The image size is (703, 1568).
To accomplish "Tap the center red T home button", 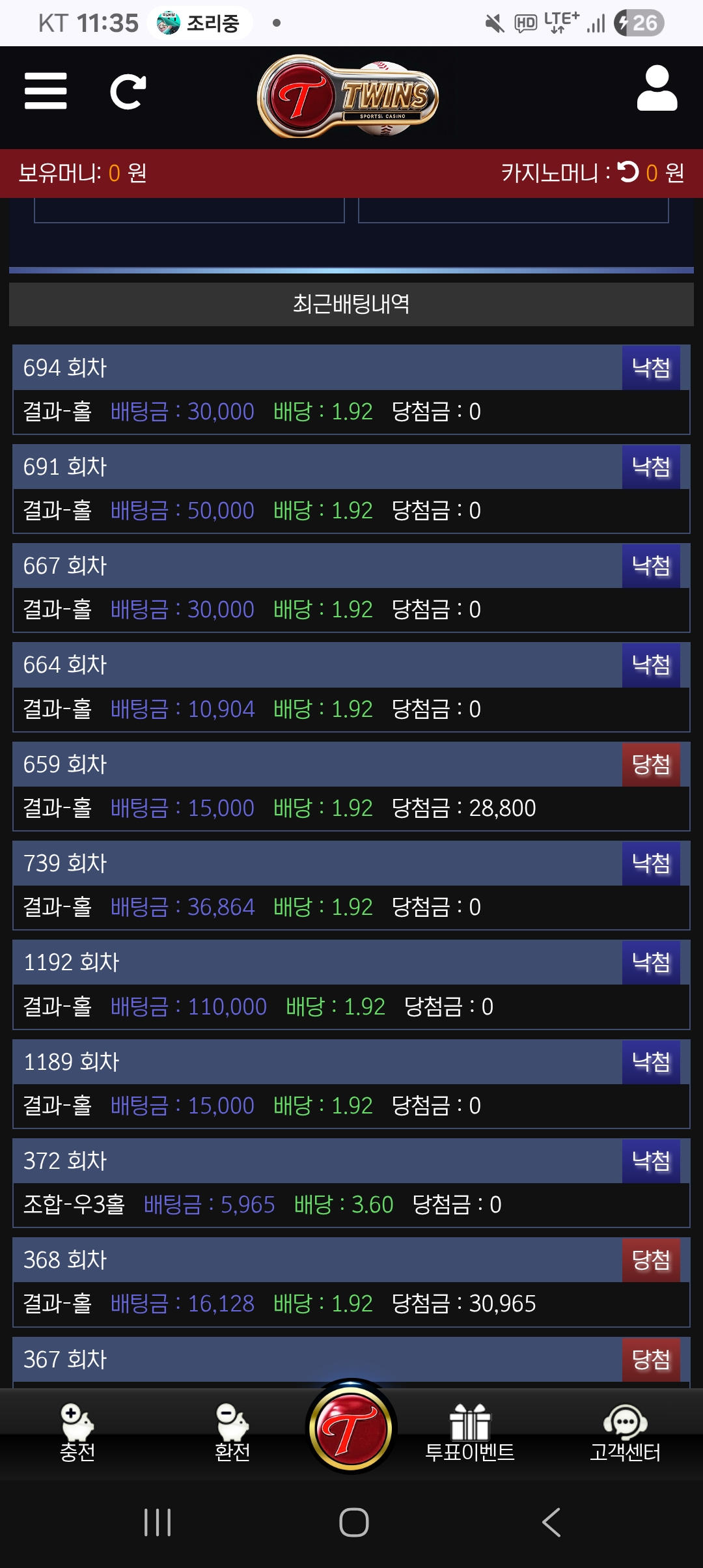I will (x=351, y=1429).
